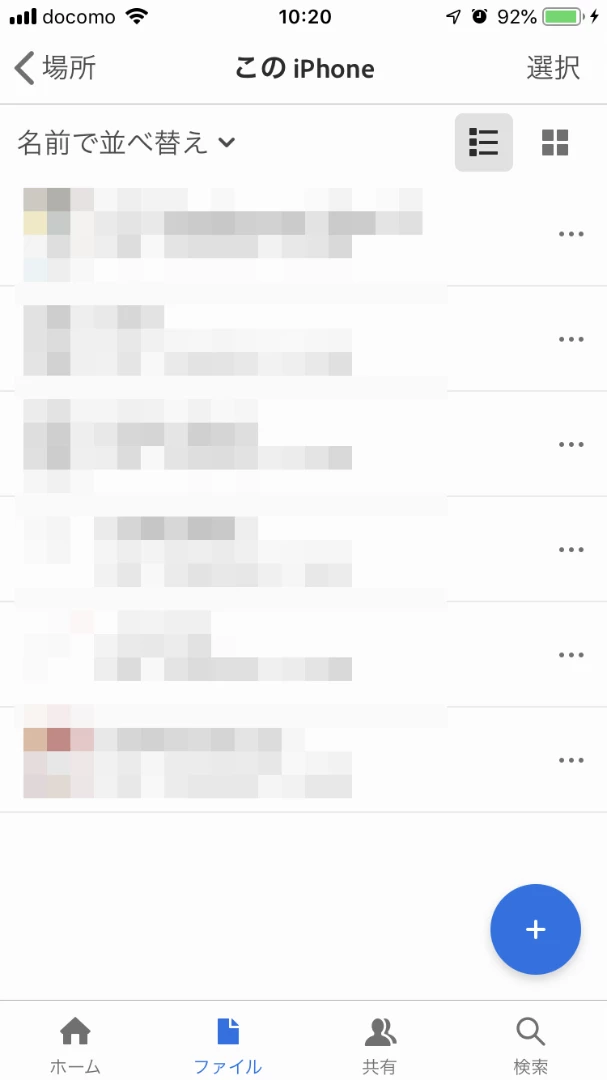
Task: Switch to the 共有 tab
Action: (379, 1043)
